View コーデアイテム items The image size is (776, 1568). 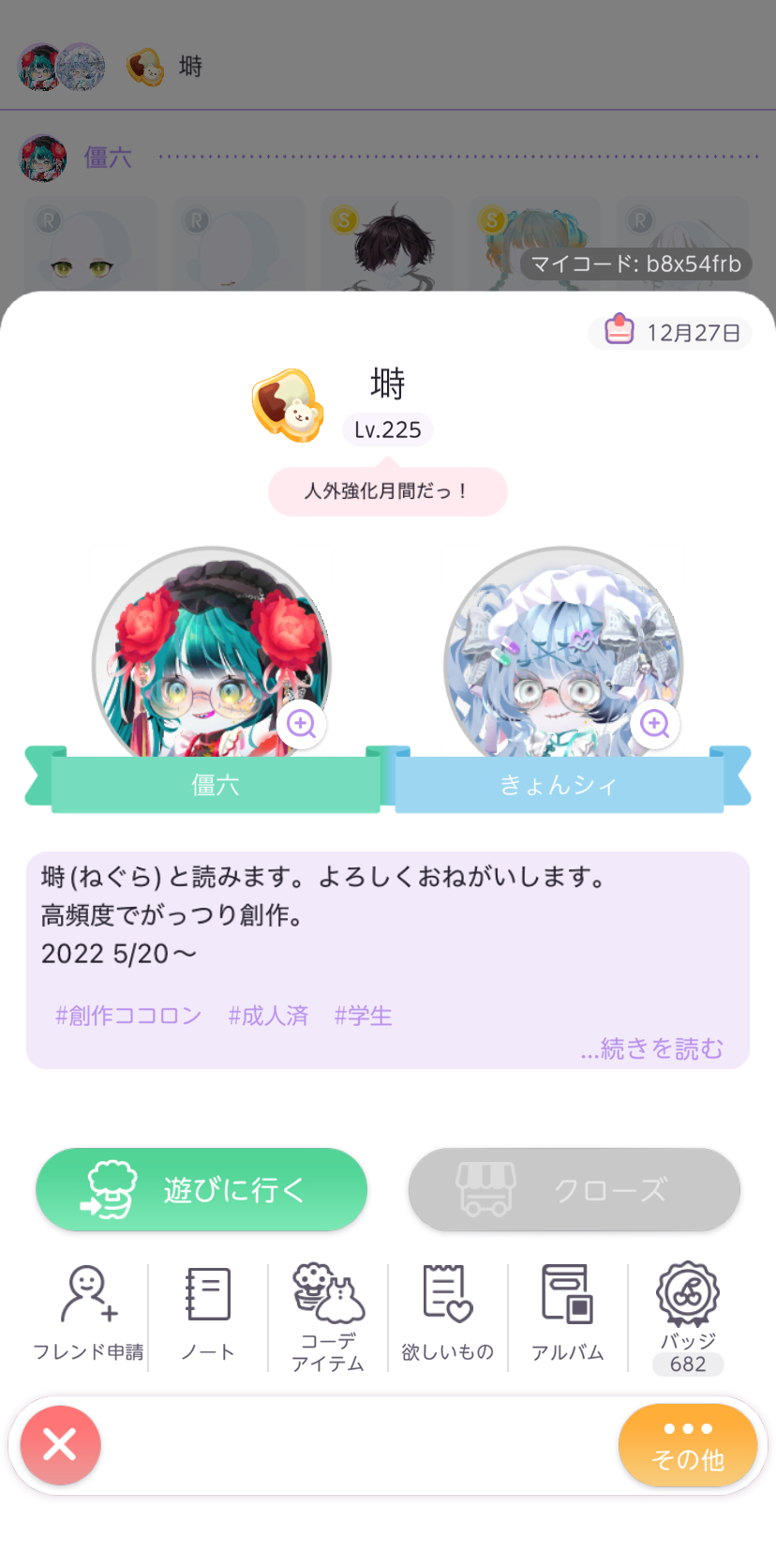click(x=328, y=1316)
